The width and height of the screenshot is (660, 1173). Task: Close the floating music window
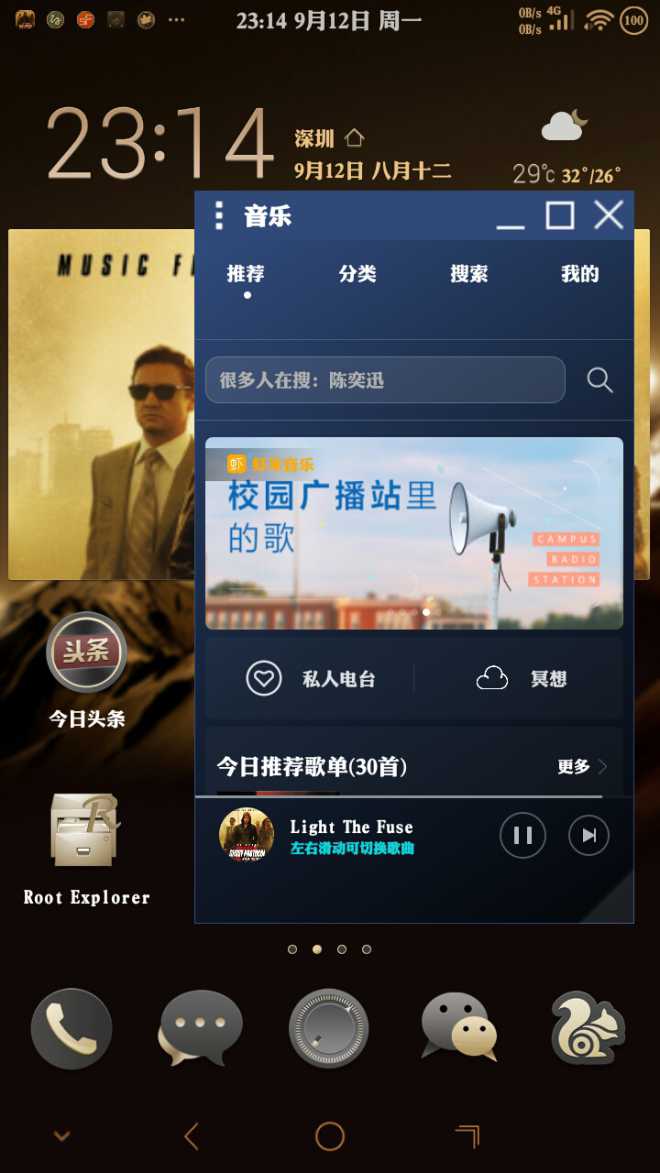[x=608, y=215]
